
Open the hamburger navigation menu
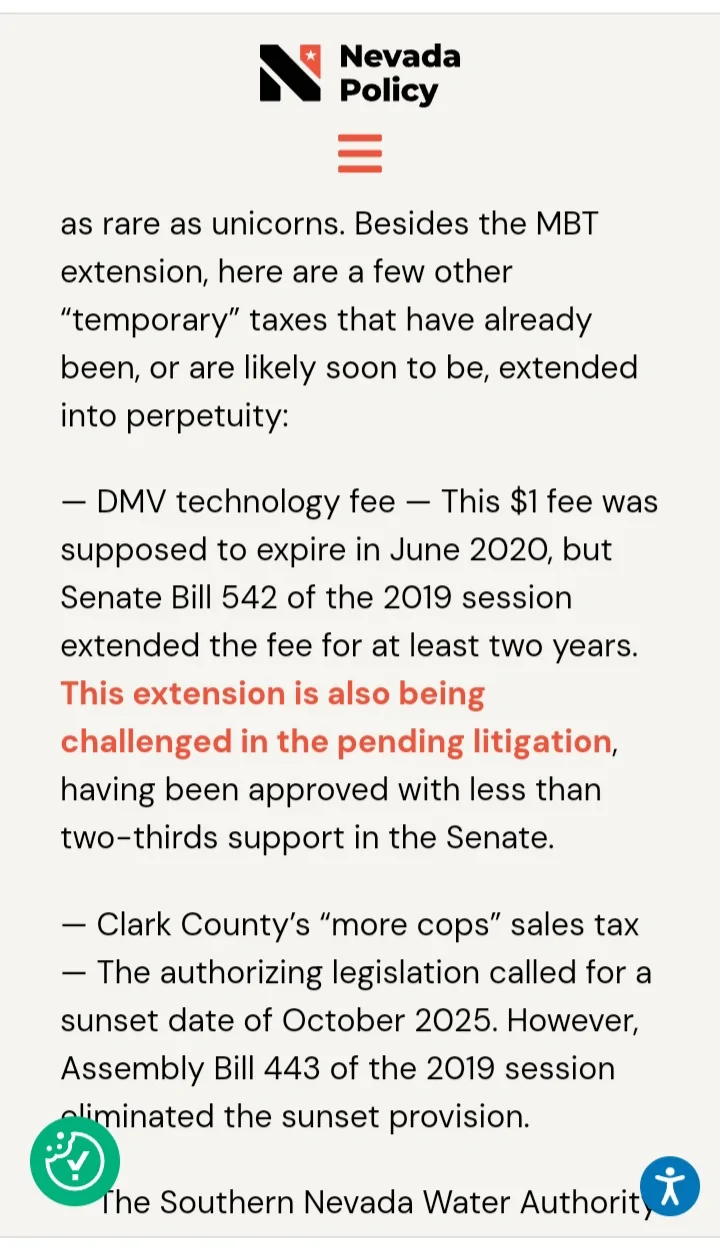coord(360,153)
